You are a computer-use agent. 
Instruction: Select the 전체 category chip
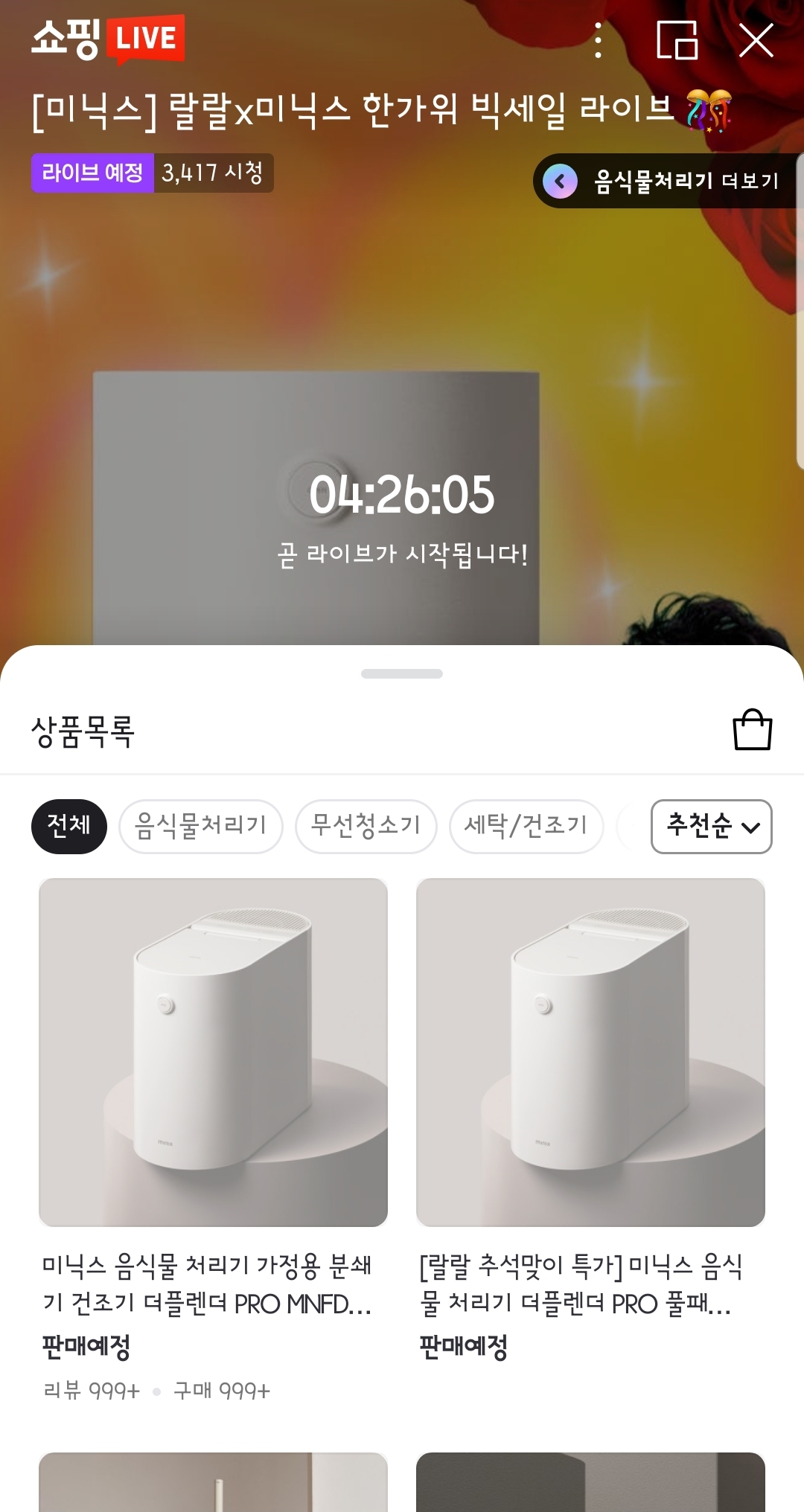68,826
